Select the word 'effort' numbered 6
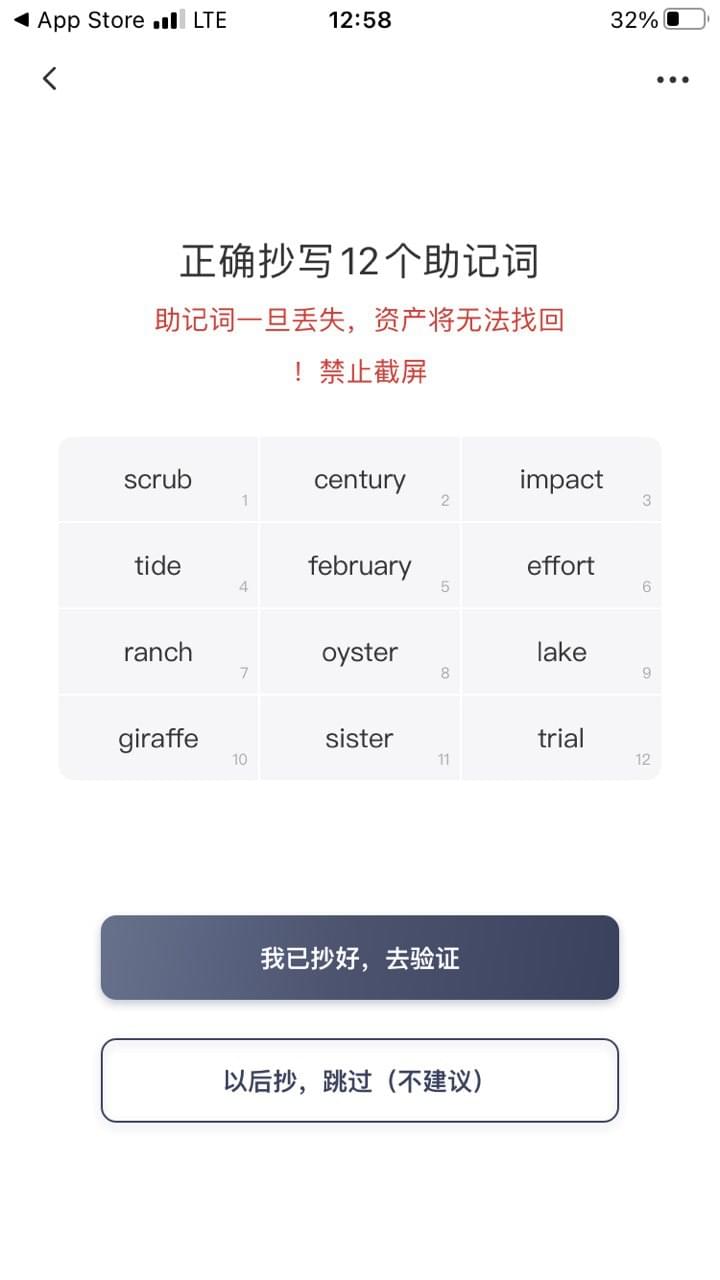The image size is (720, 1280). pyautogui.click(x=561, y=565)
